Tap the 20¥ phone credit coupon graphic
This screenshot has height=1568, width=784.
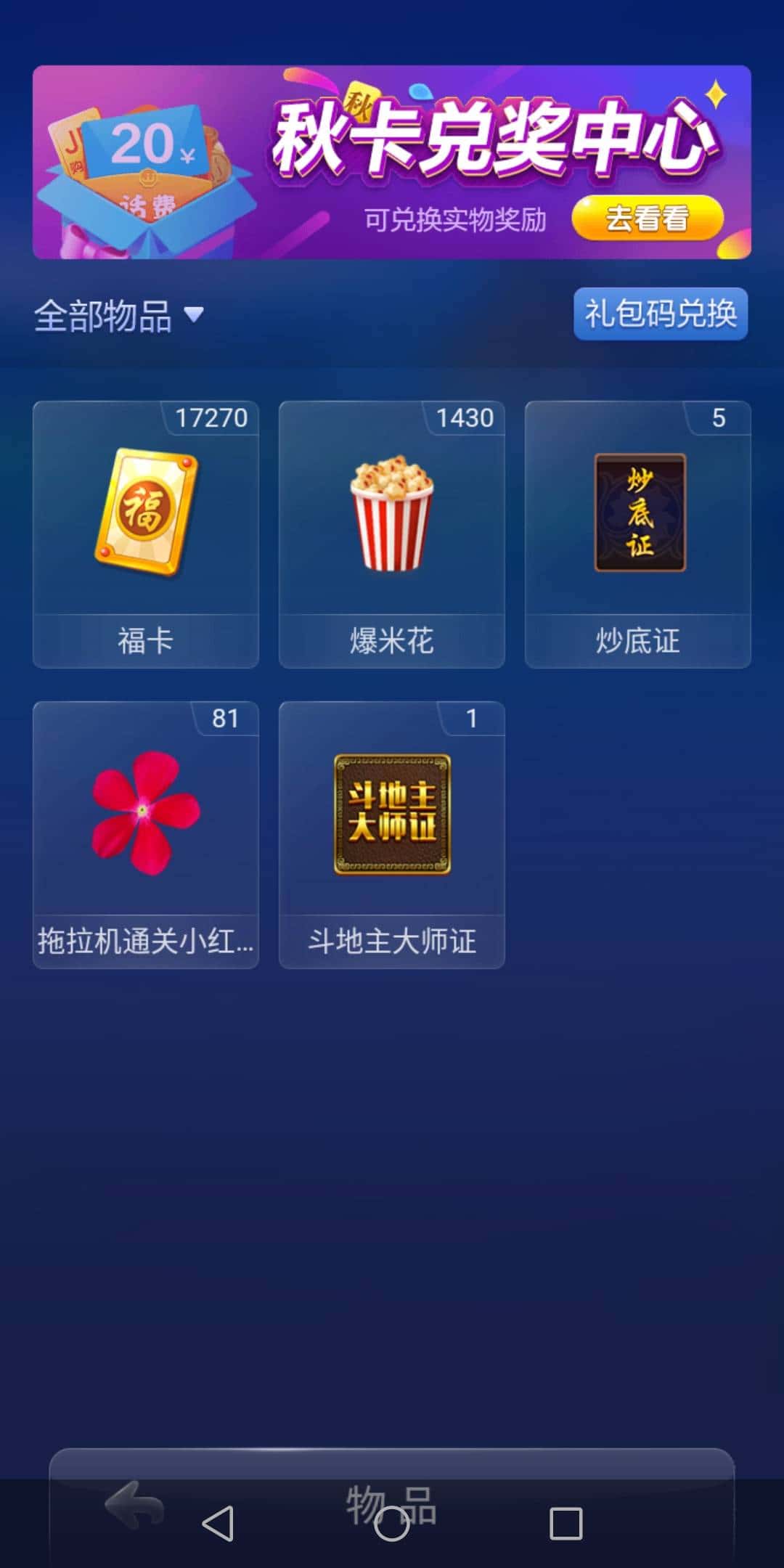coord(155,145)
